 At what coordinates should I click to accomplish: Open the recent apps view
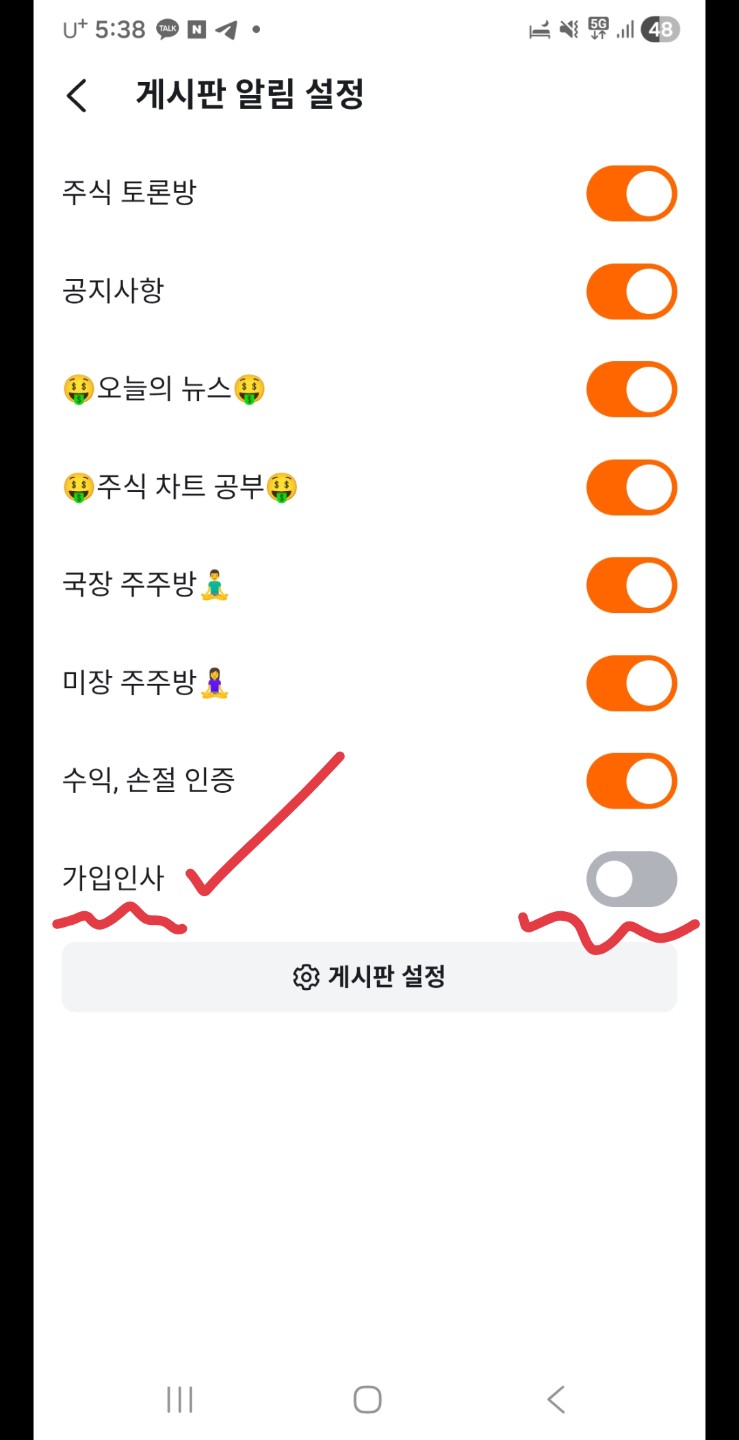(180, 1399)
